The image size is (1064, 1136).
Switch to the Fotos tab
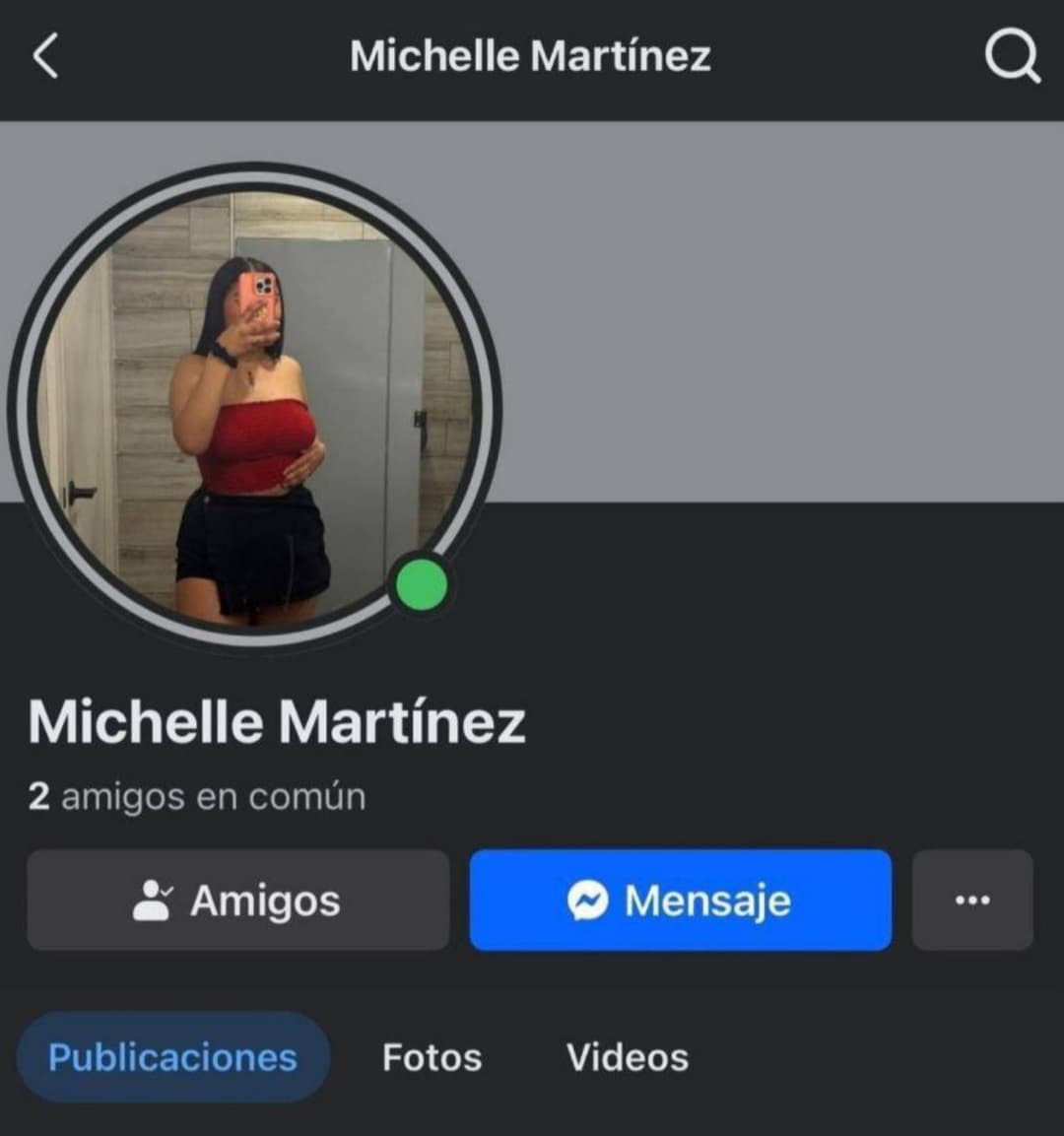pyautogui.click(x=431, y=1058)
